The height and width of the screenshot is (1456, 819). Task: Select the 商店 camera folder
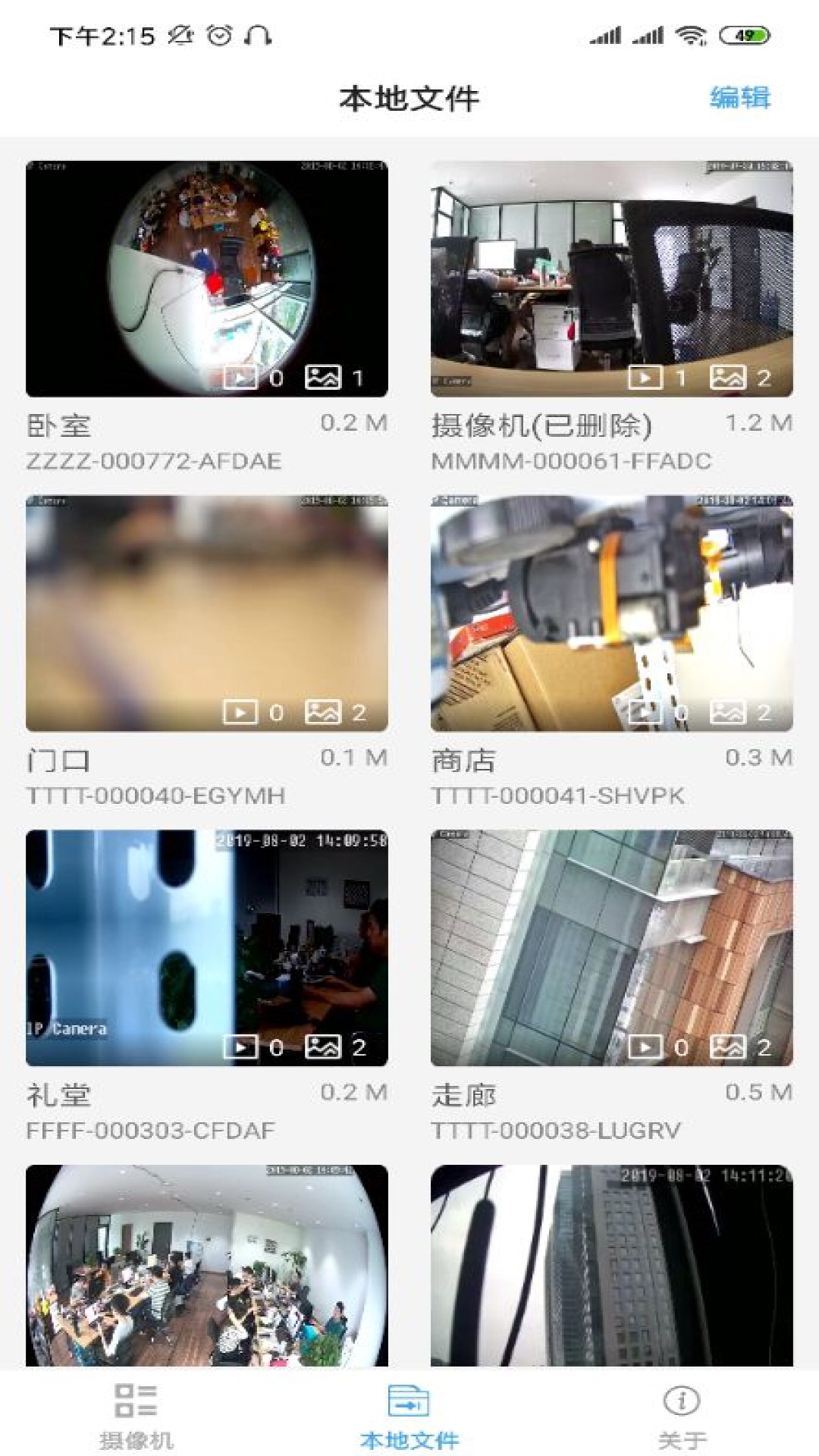[611, 613]
